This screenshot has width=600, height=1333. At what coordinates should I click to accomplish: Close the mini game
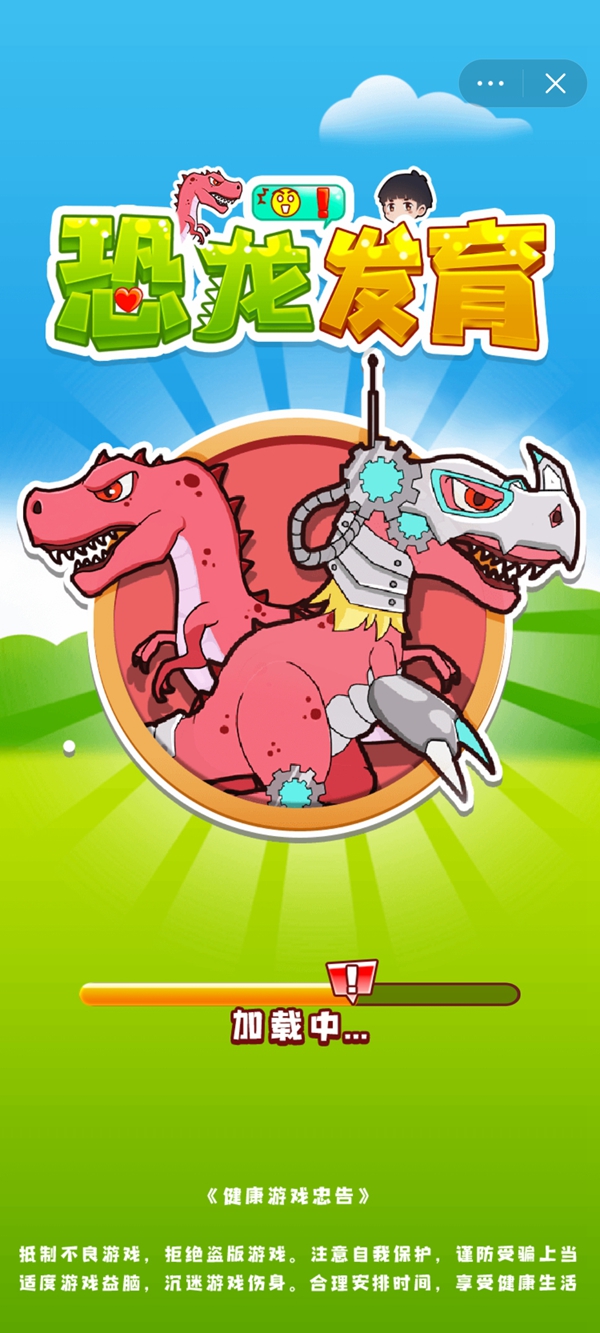pos(555,84)
